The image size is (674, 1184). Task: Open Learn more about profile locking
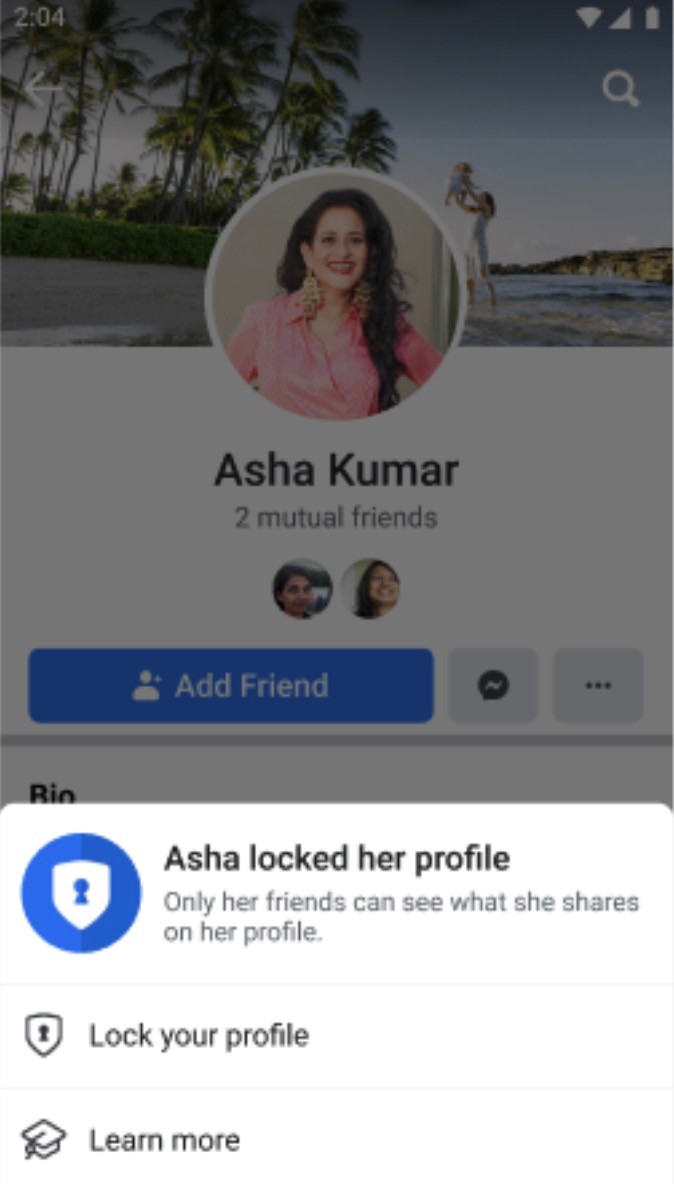point(164,1140)
